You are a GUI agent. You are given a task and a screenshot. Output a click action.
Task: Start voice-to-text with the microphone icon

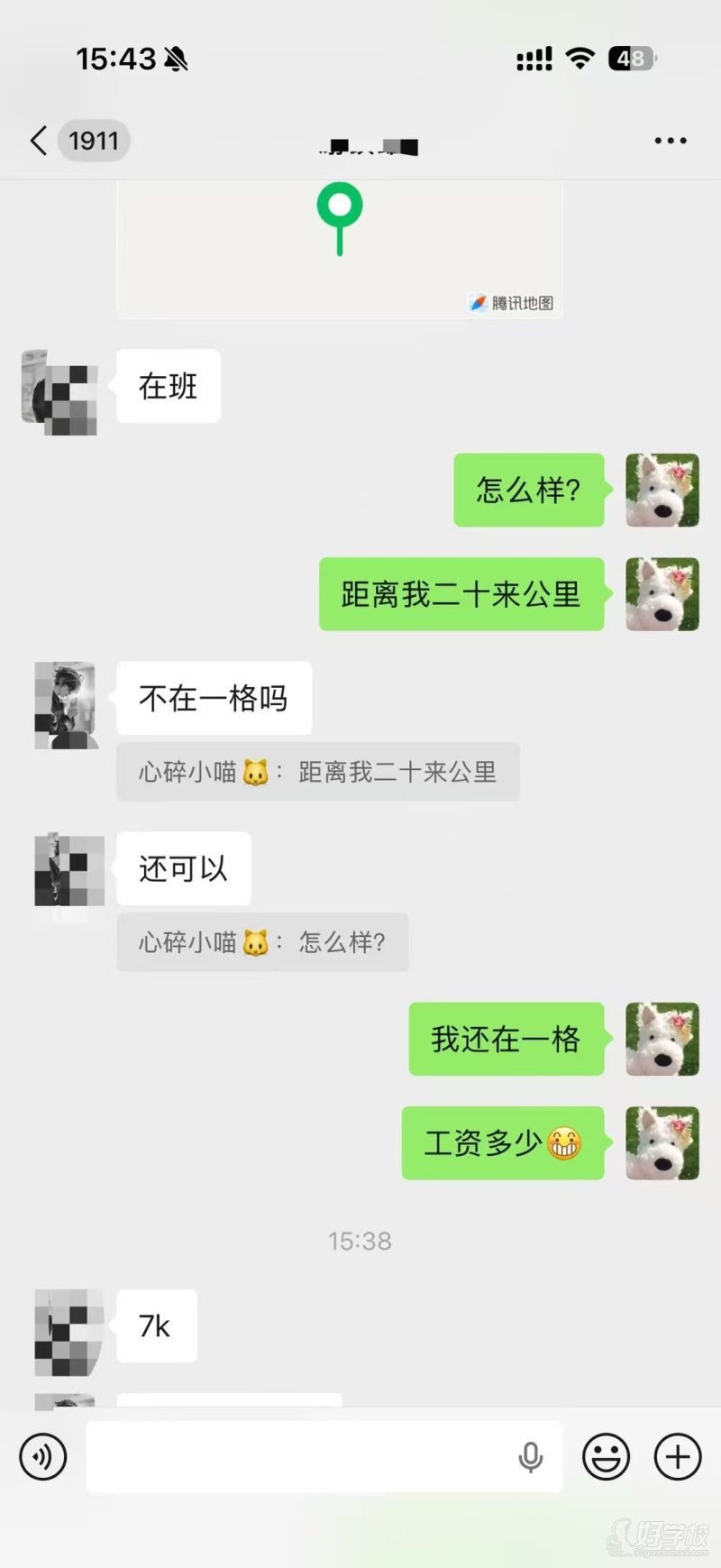[531, 1456]
